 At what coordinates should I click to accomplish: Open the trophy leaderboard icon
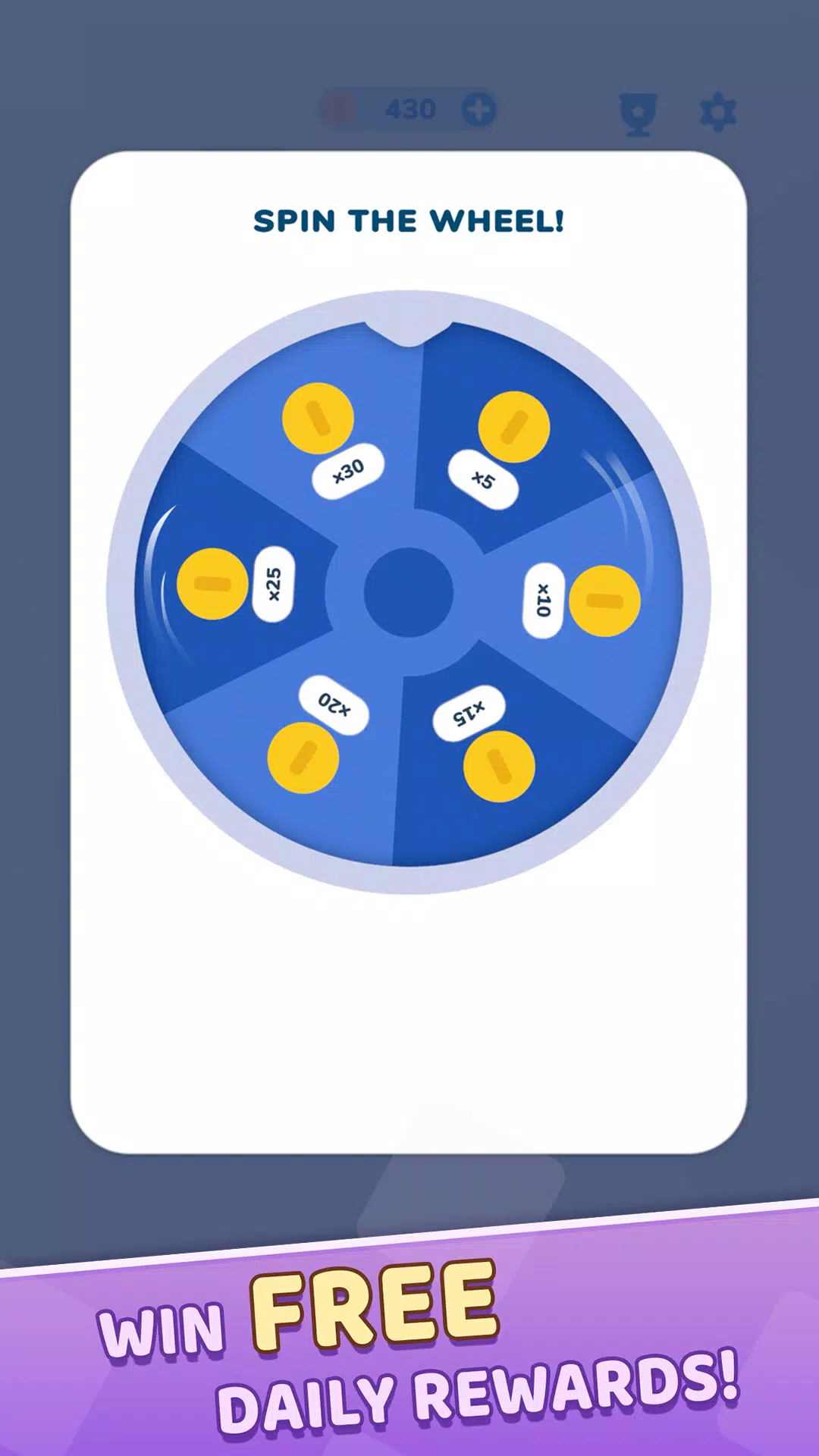pyautogui.click(x=637, y=110)
